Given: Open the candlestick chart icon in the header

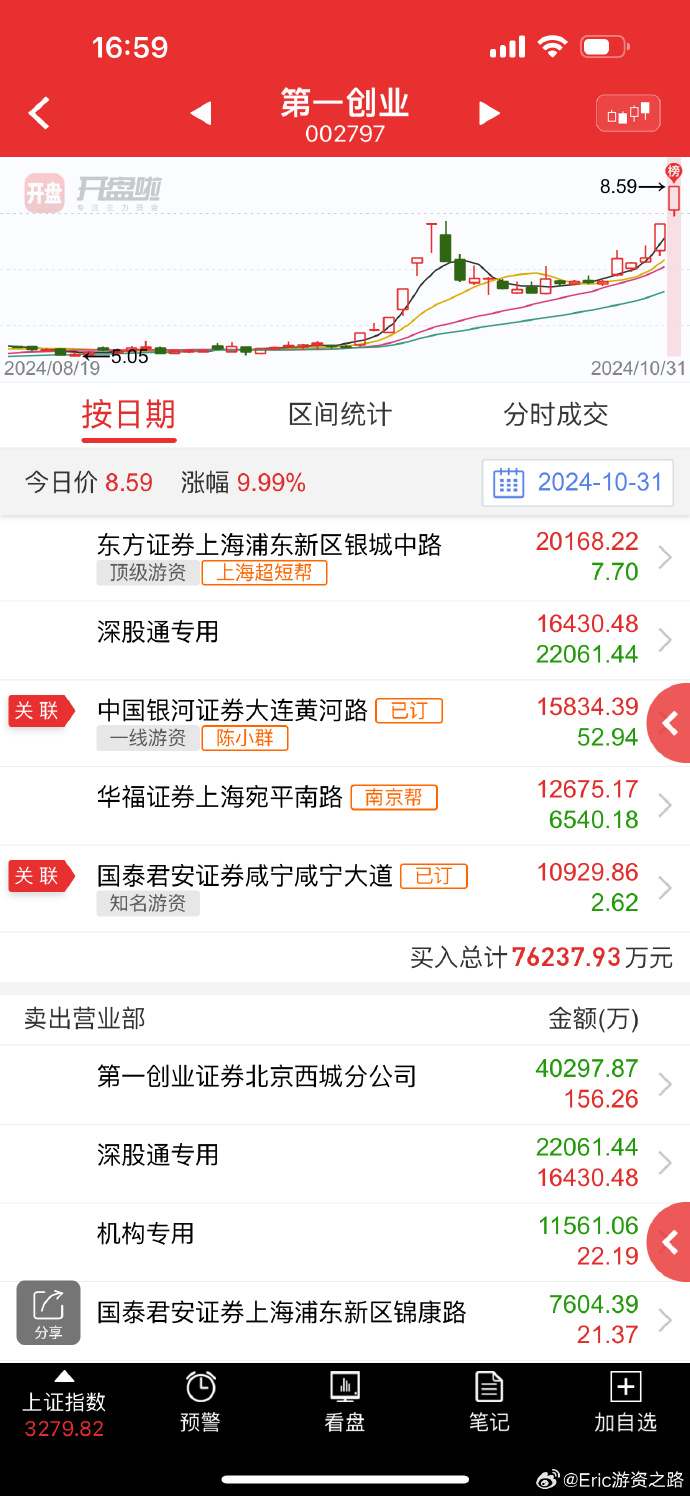Looking at the screenshot, I should 628,113.
